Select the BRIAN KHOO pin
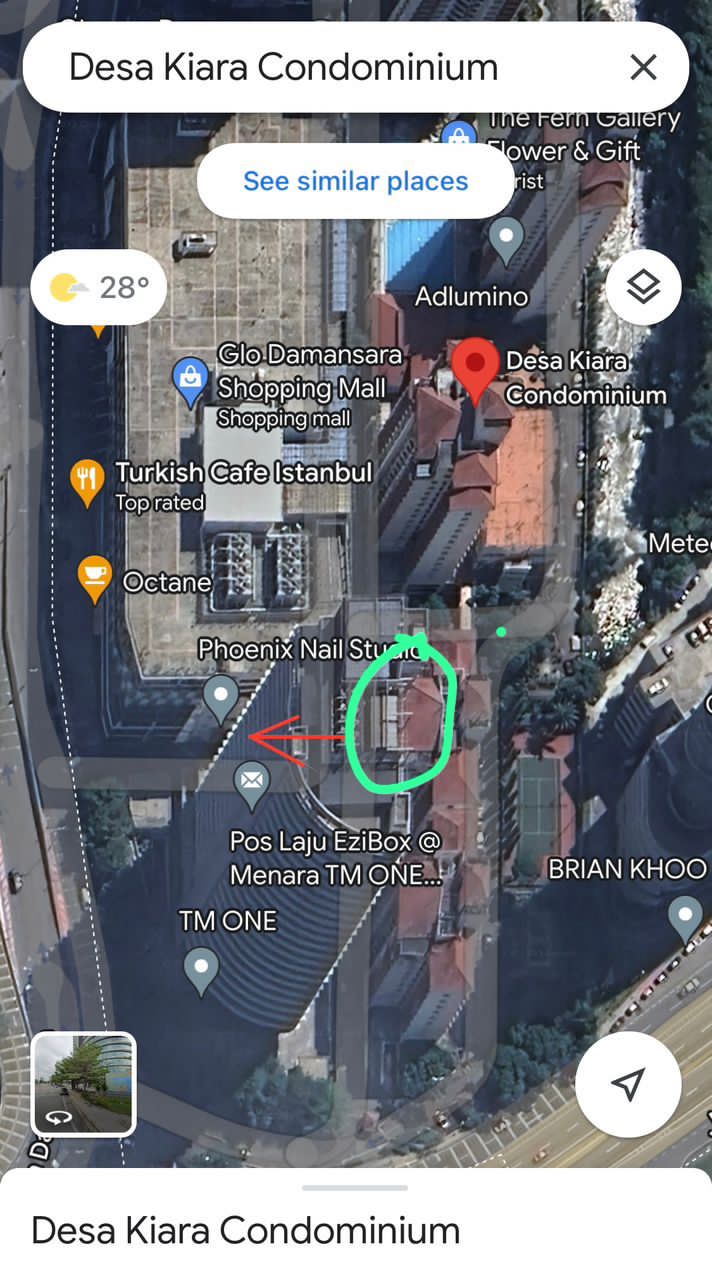The width and height of the screenshot is (712, 1280). (x=685, y=915)
